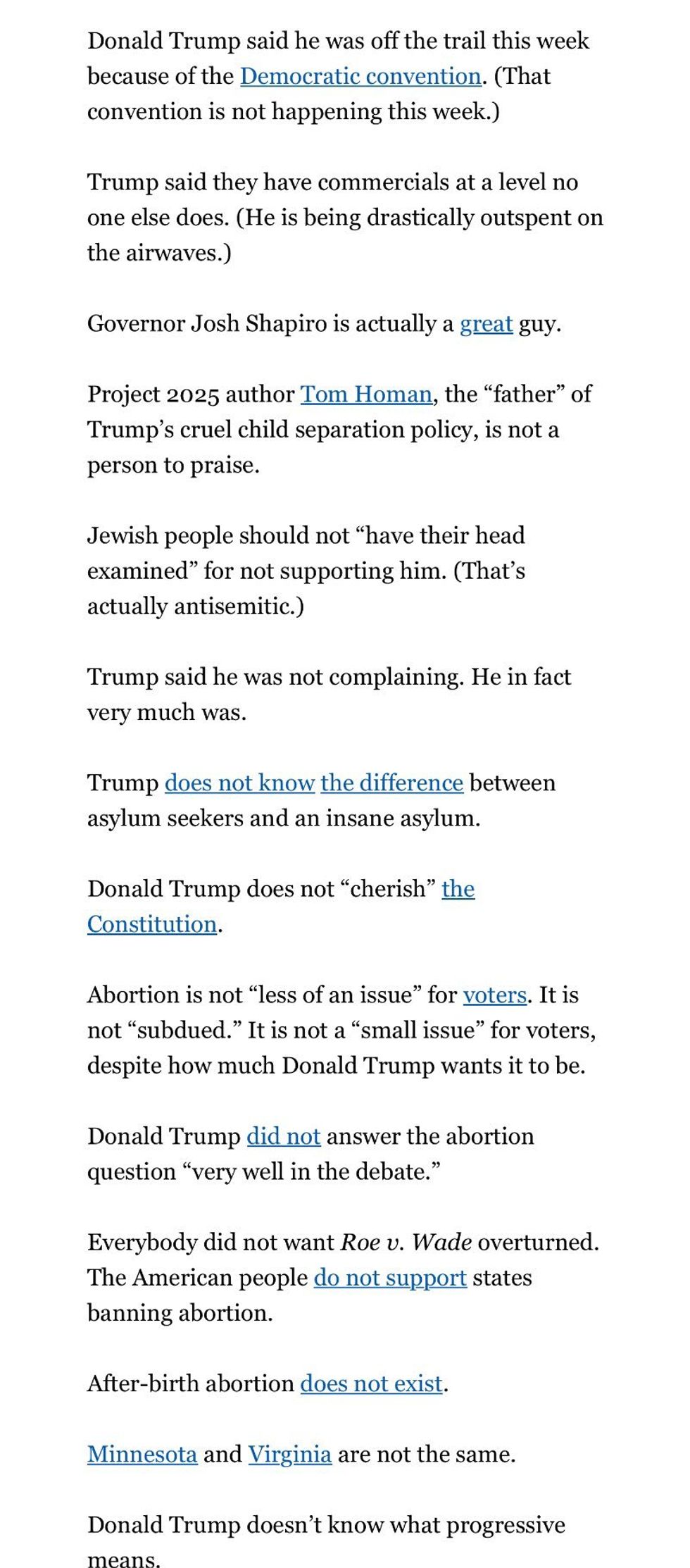The height and width of the screenshot is (1568, 690).
Task: Open 'the difference' link
Action: coord(391,783)
